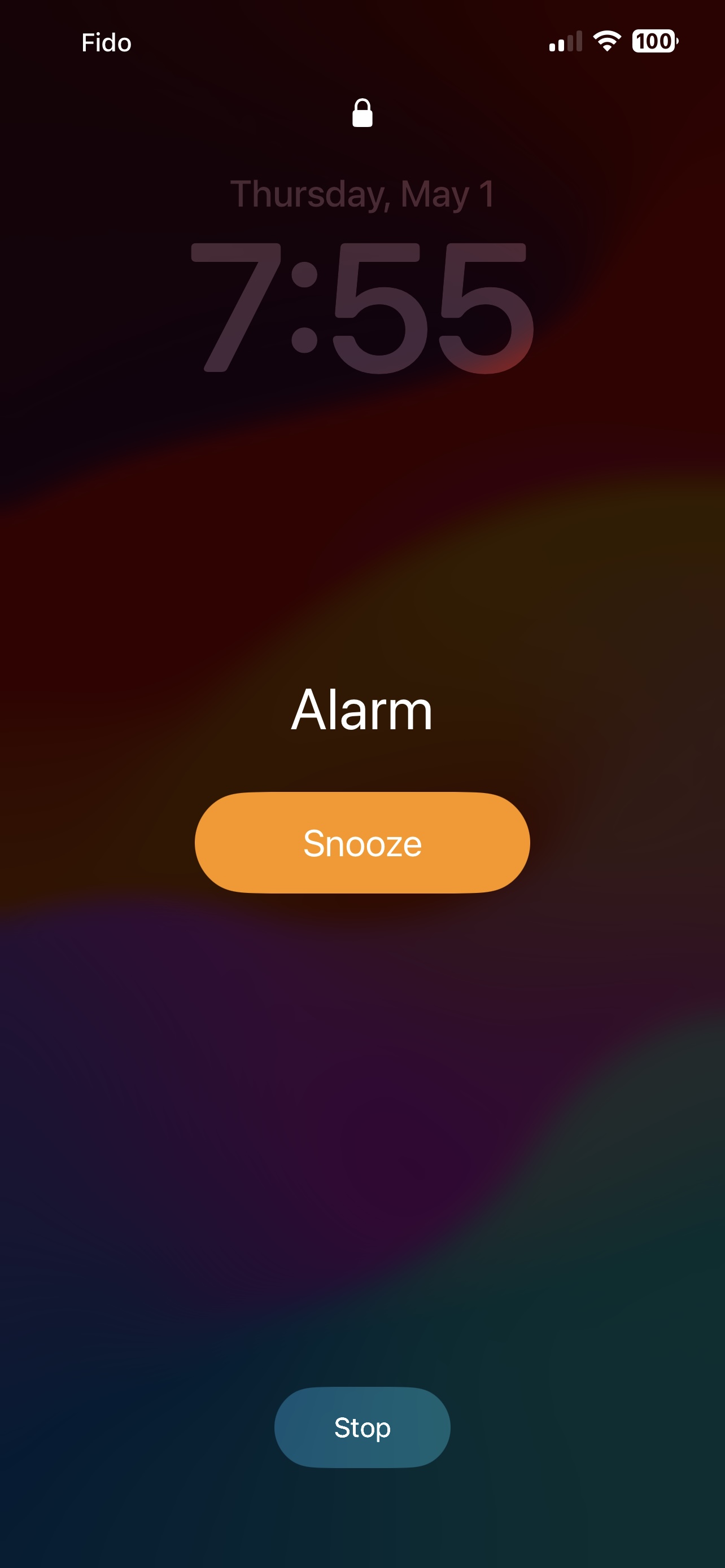Snooze the ringing alarm
Image resolution: width=725 pixels, height=1568 pixels.
tap(362, 843)
